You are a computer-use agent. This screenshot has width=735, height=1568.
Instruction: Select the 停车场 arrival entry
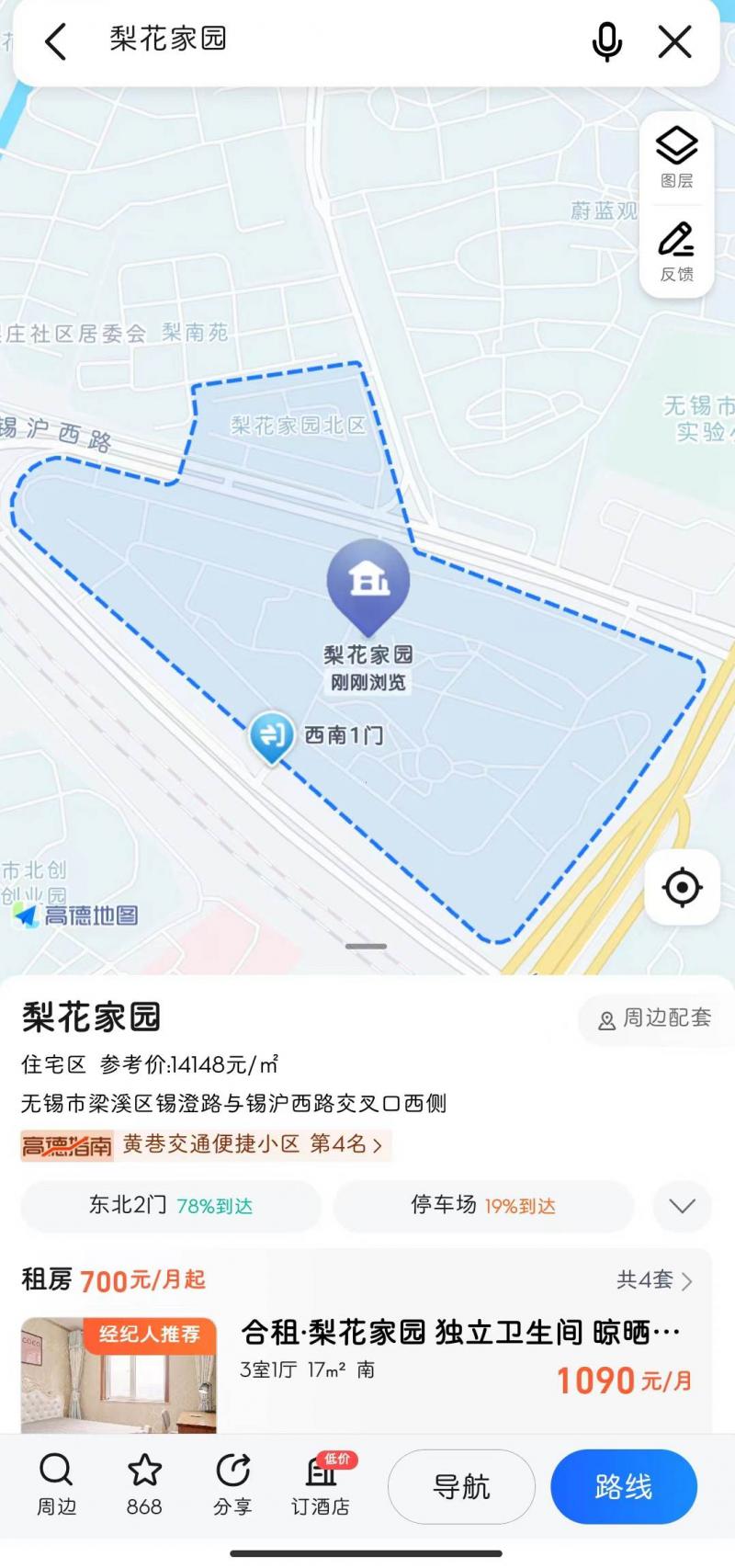[484, 1206]
